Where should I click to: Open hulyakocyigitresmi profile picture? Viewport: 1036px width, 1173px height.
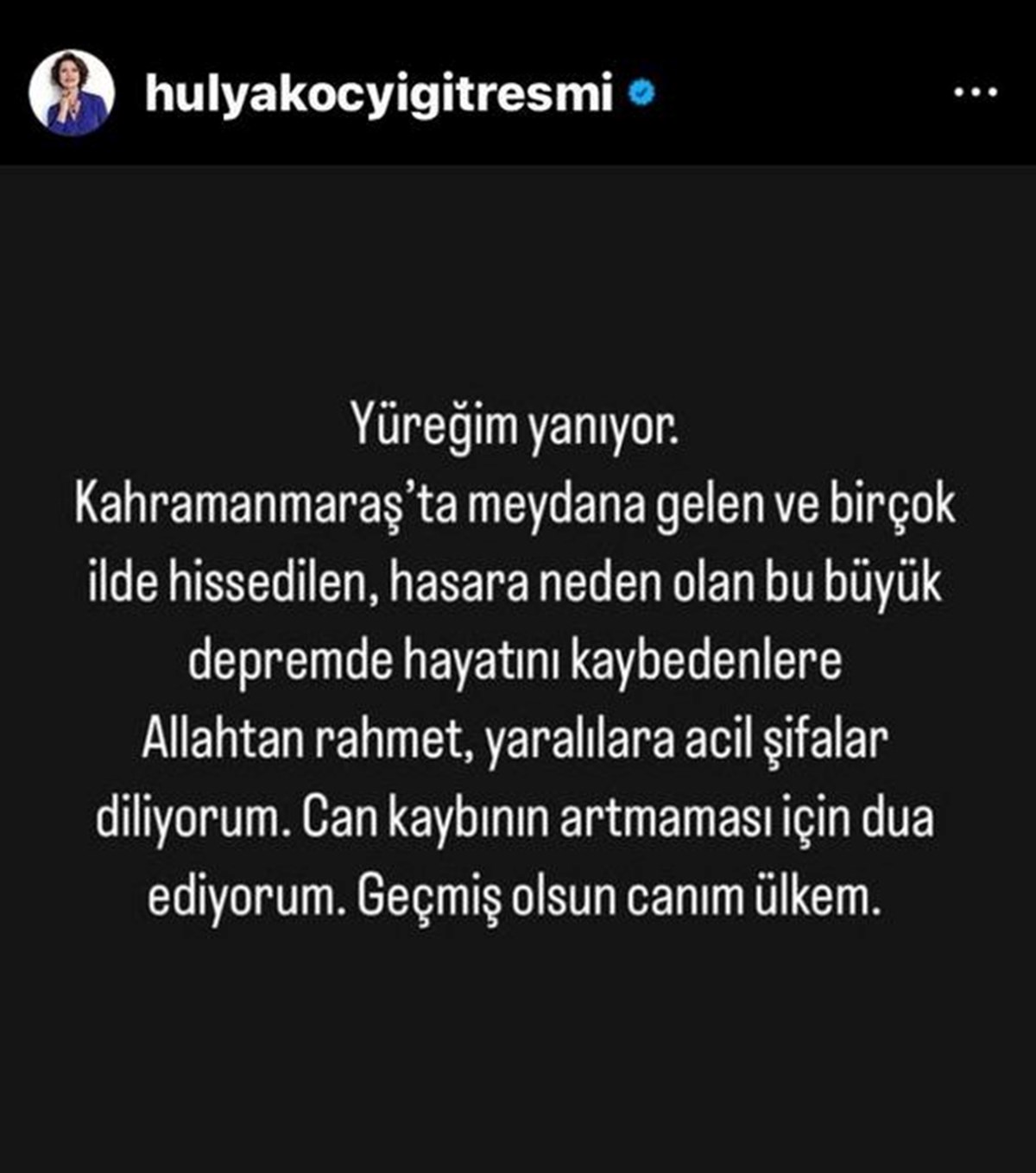(x=72, y=92)
